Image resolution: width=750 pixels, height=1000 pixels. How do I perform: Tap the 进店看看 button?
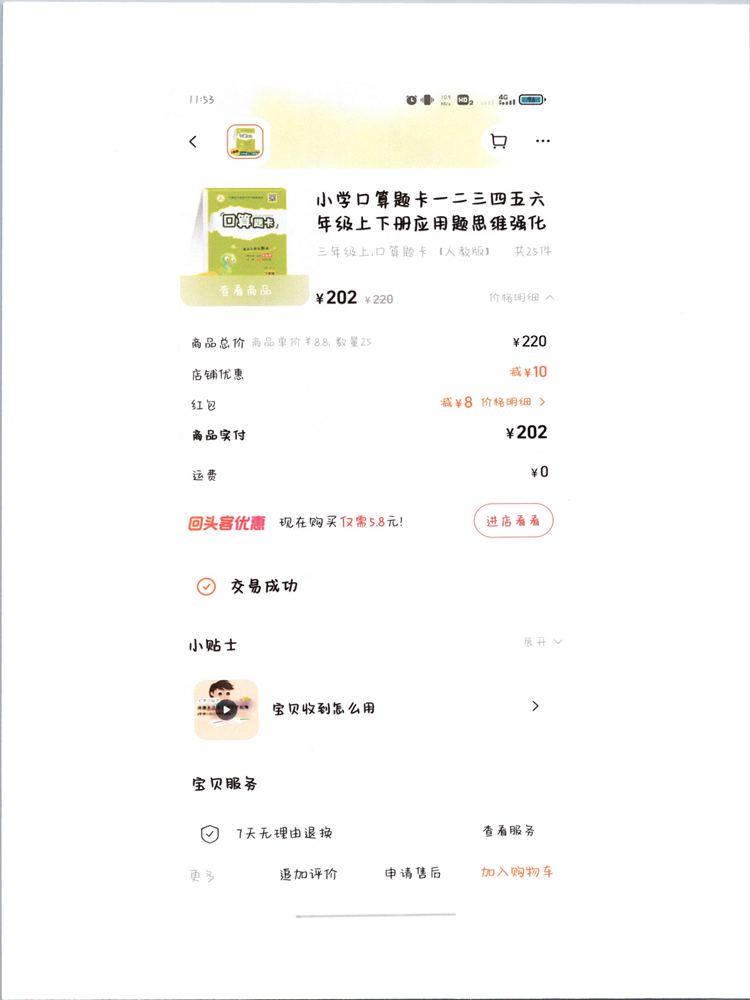(513, 521)
